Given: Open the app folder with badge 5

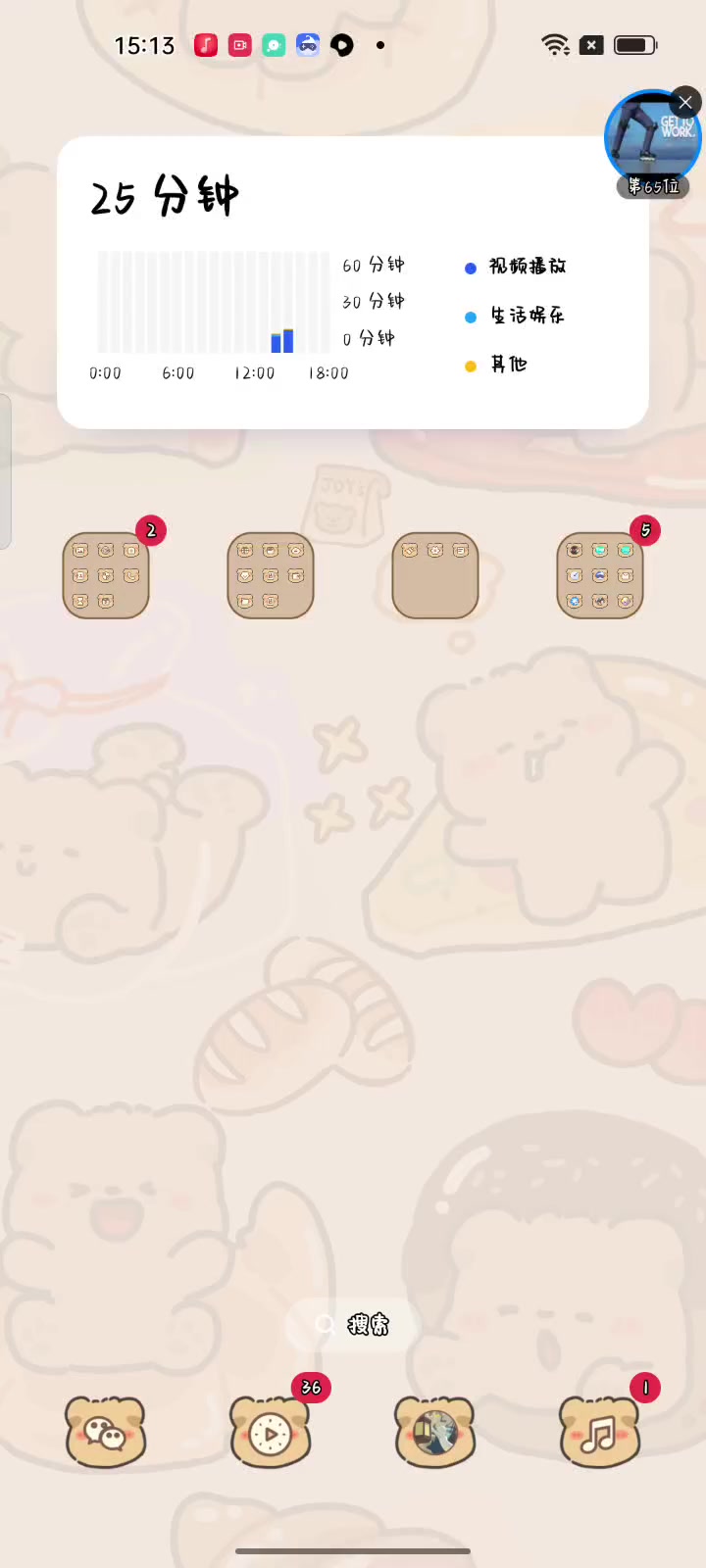Looking at the screenshot, I should [600, 576].
